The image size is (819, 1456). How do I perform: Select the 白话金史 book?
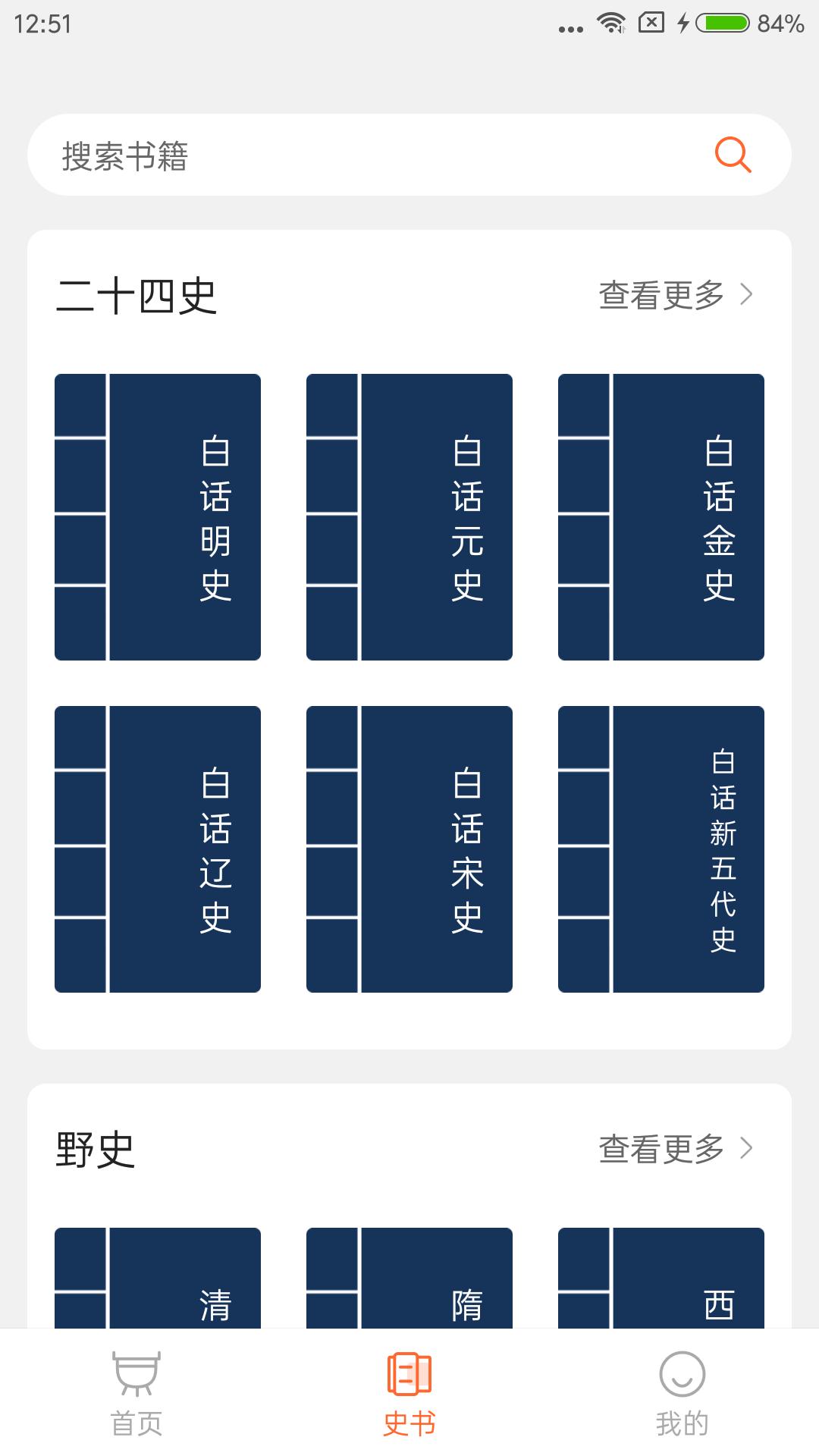tap(661, 514)
